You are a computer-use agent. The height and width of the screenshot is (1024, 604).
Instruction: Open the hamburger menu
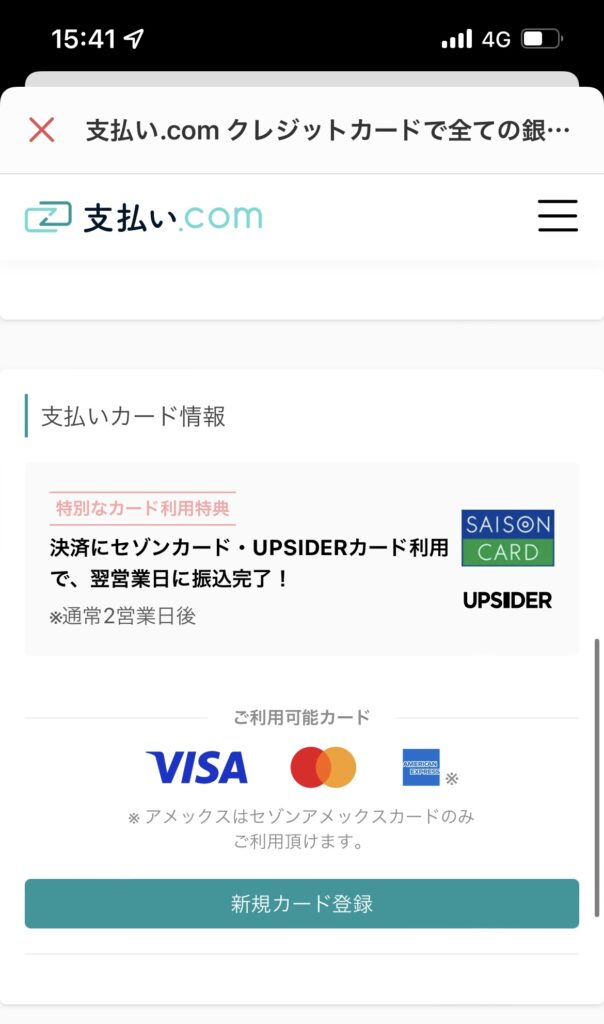tap(557, 216)
